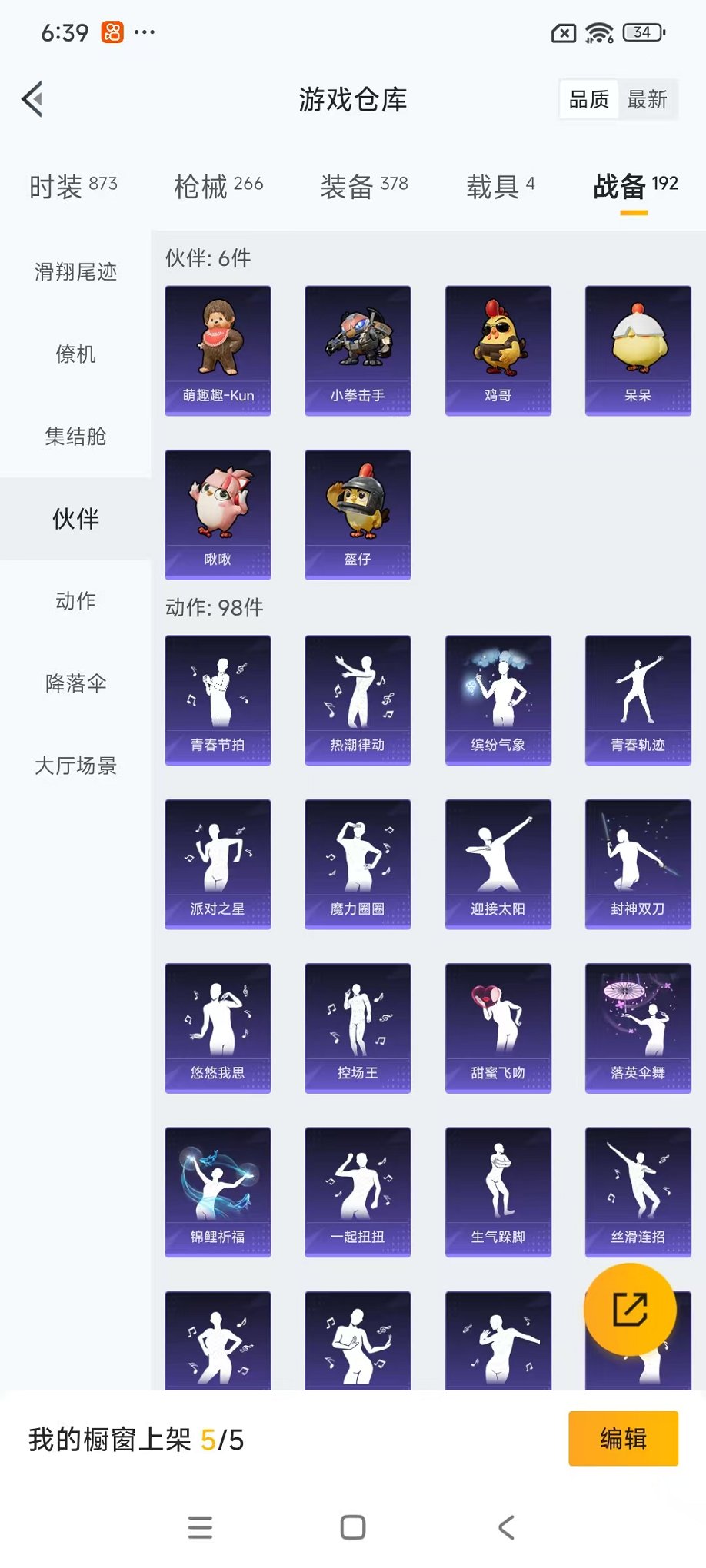Screen dimensions: 706x1568
Task: Expand the 集结舱 category
Action: [75, 437]
